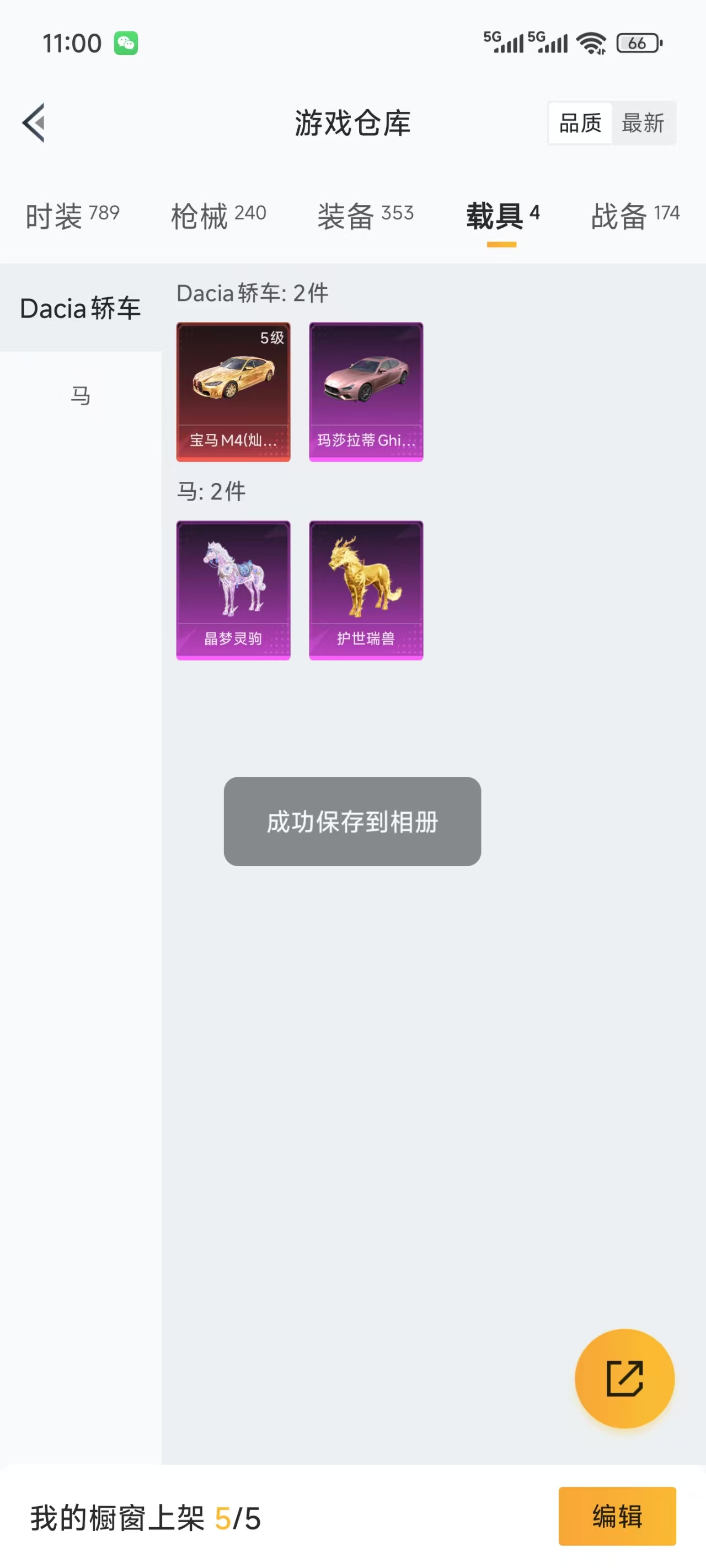Select Dacia轿车 in side list

81,308
